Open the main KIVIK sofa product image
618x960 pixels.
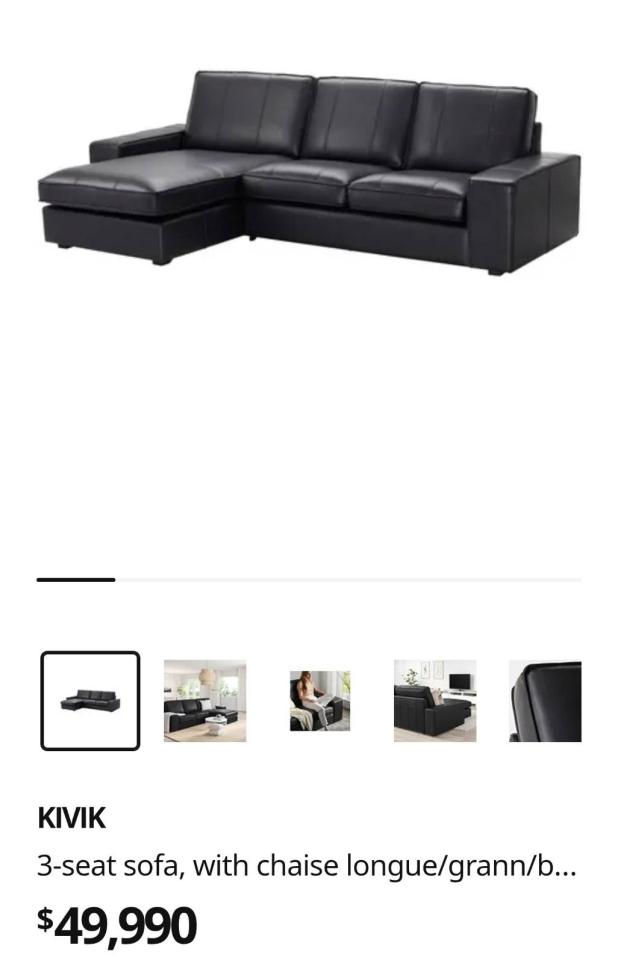309,170
